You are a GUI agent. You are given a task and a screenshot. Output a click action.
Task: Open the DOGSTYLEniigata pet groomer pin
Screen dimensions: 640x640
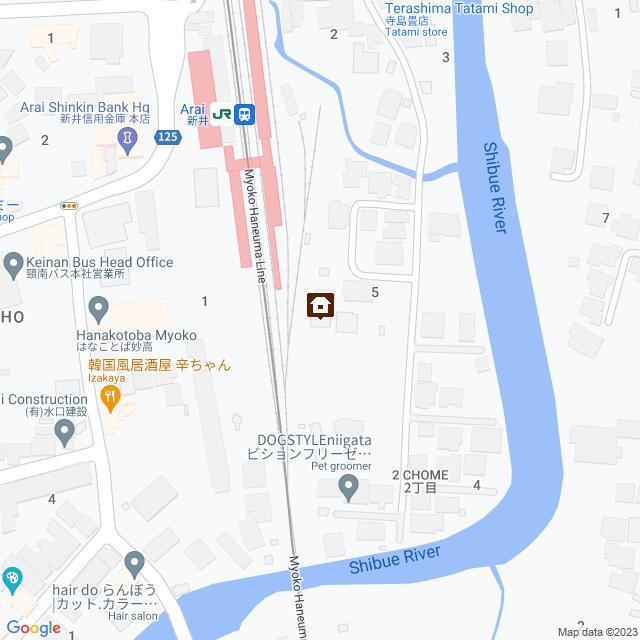point(348,489)
